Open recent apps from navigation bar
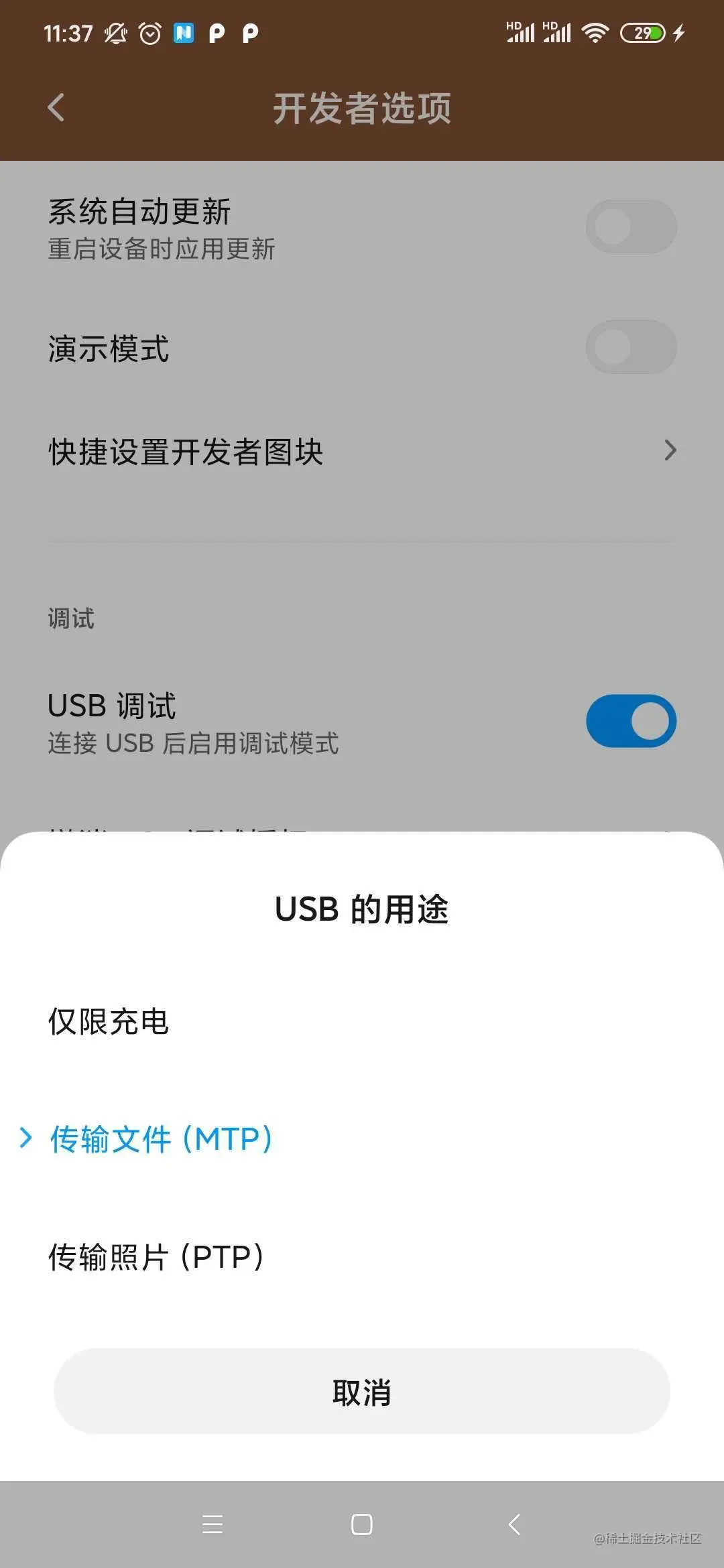724x1568 pixels. (x=213, y=1524)
